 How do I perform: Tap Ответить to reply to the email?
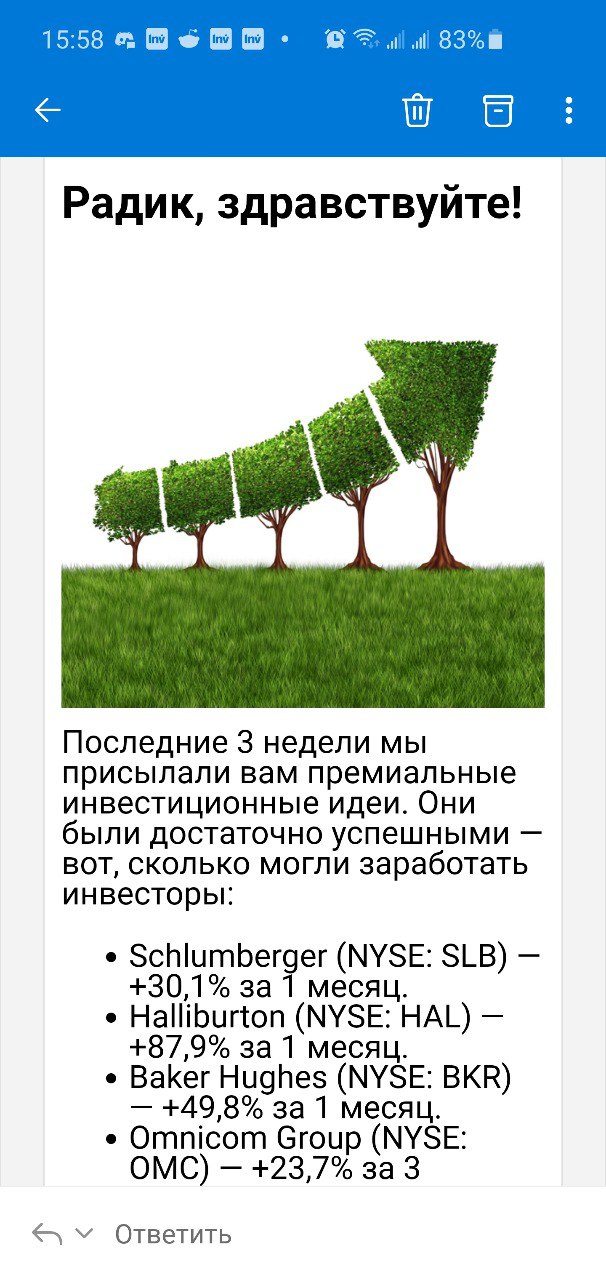pos(173,1234)
